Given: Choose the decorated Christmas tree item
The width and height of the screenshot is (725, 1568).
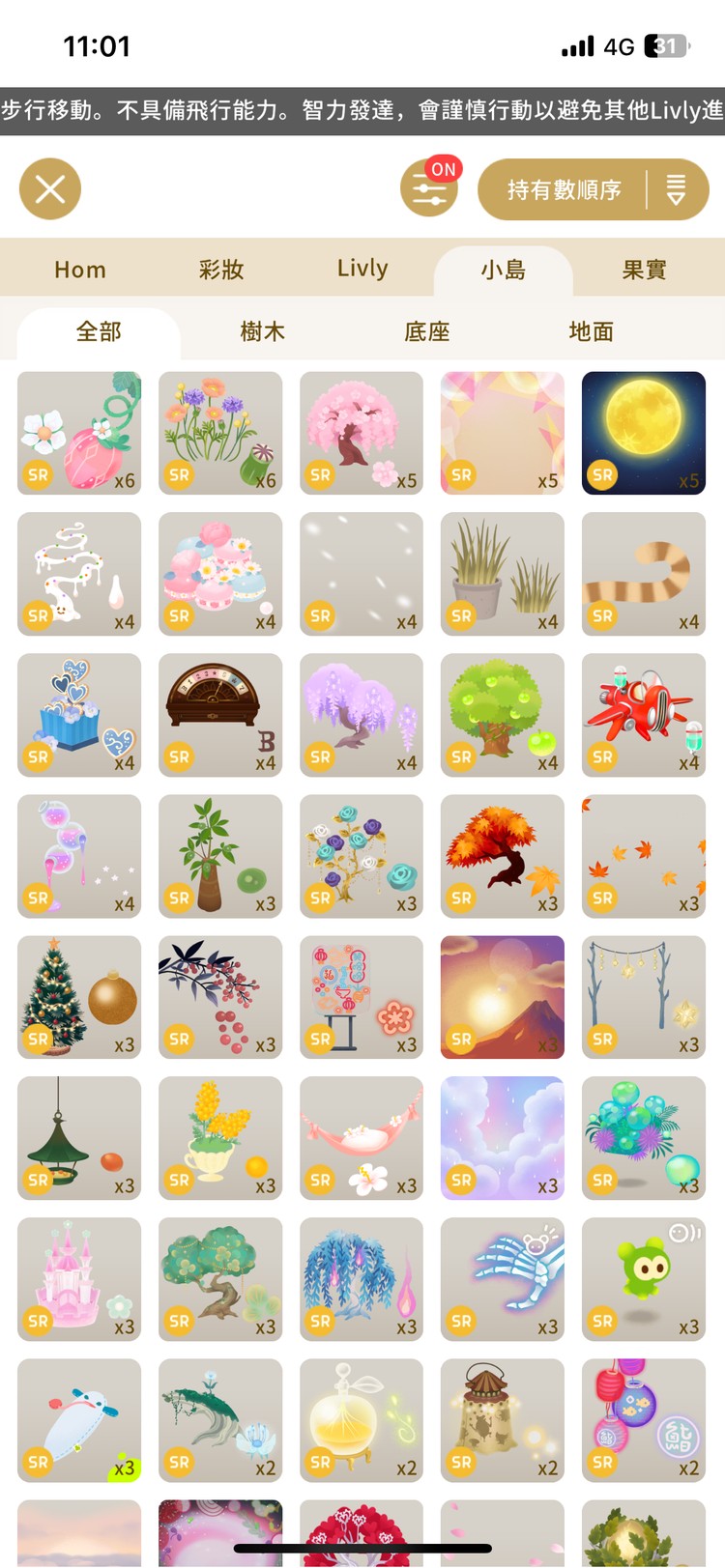Looking at the screenshot, I should [79, 997].
